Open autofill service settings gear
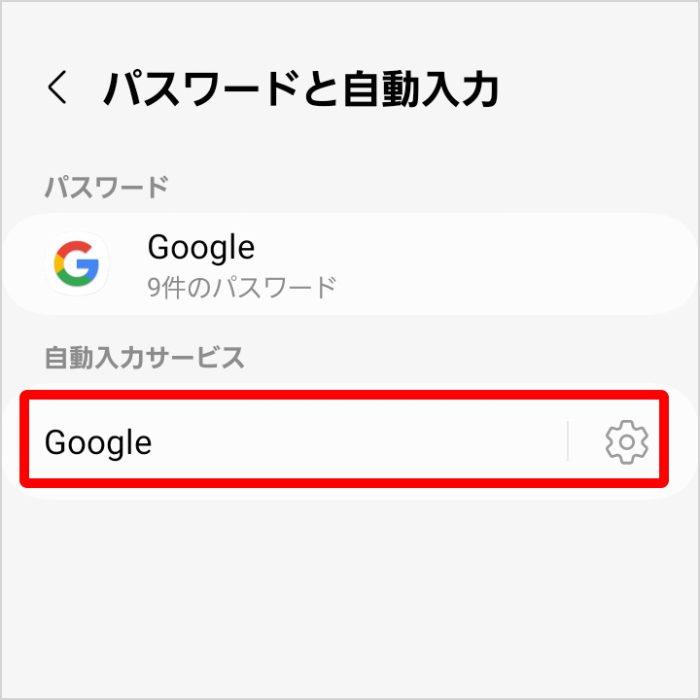The height and width of the screenshot is (700, 700). click(627, 441)
